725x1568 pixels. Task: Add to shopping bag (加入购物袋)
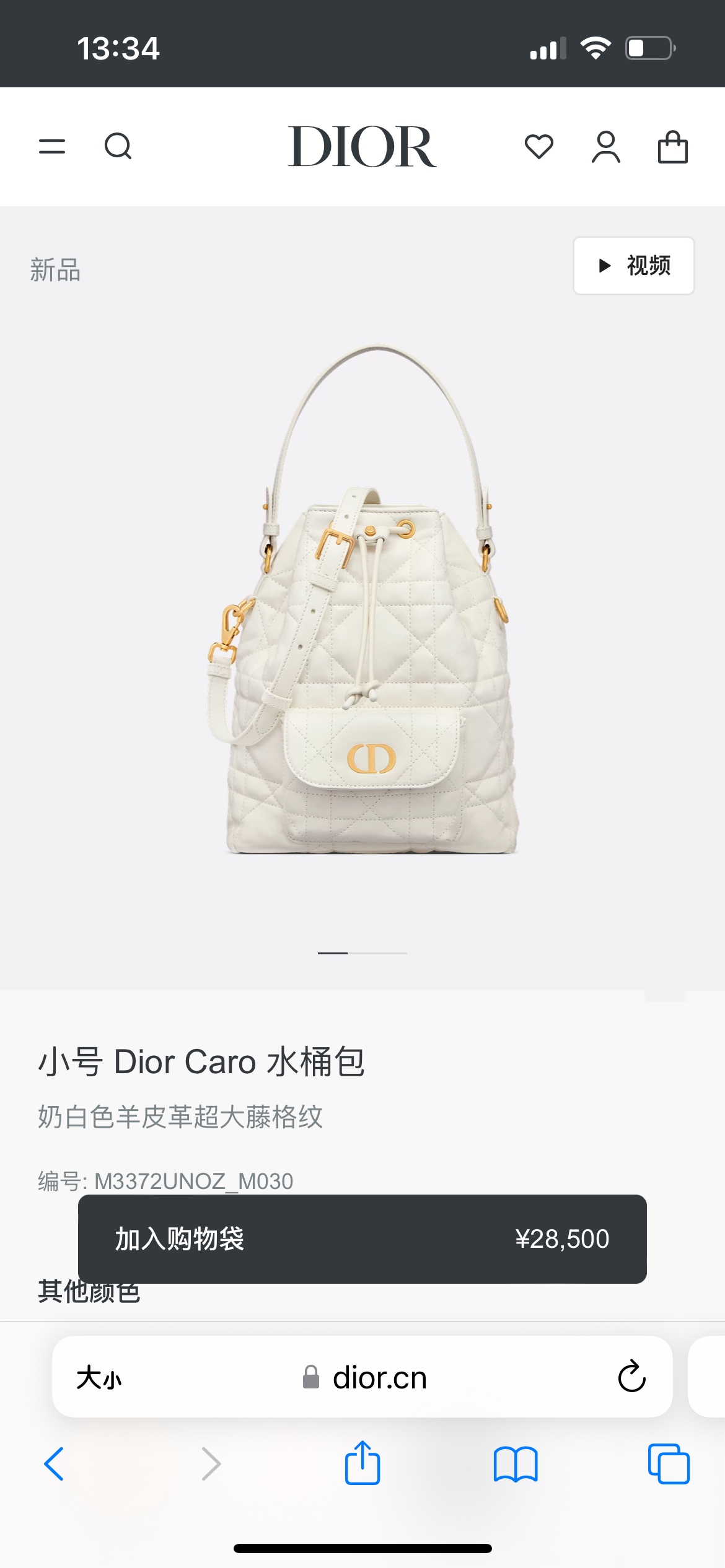(362, 1239)
